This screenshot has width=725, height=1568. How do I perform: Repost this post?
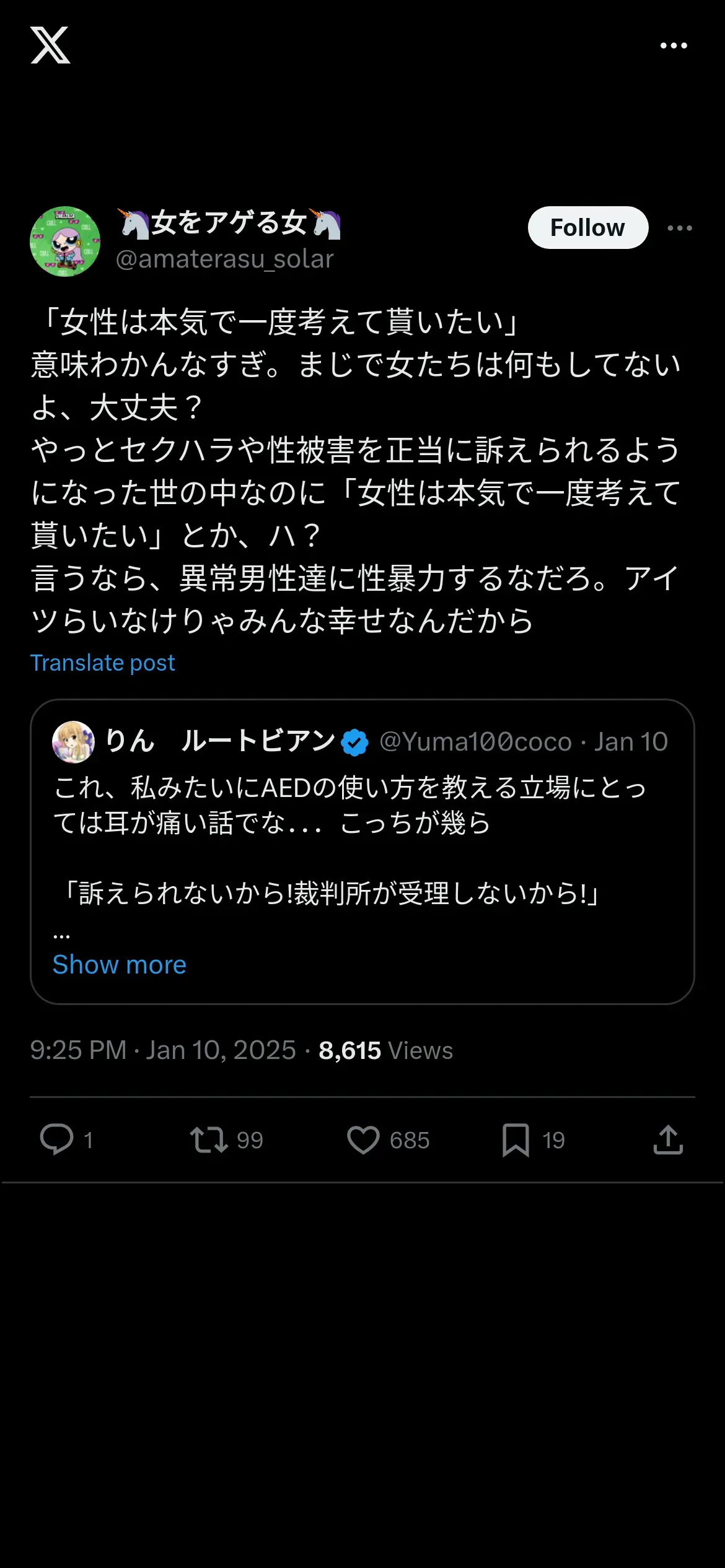point(209,1139)
